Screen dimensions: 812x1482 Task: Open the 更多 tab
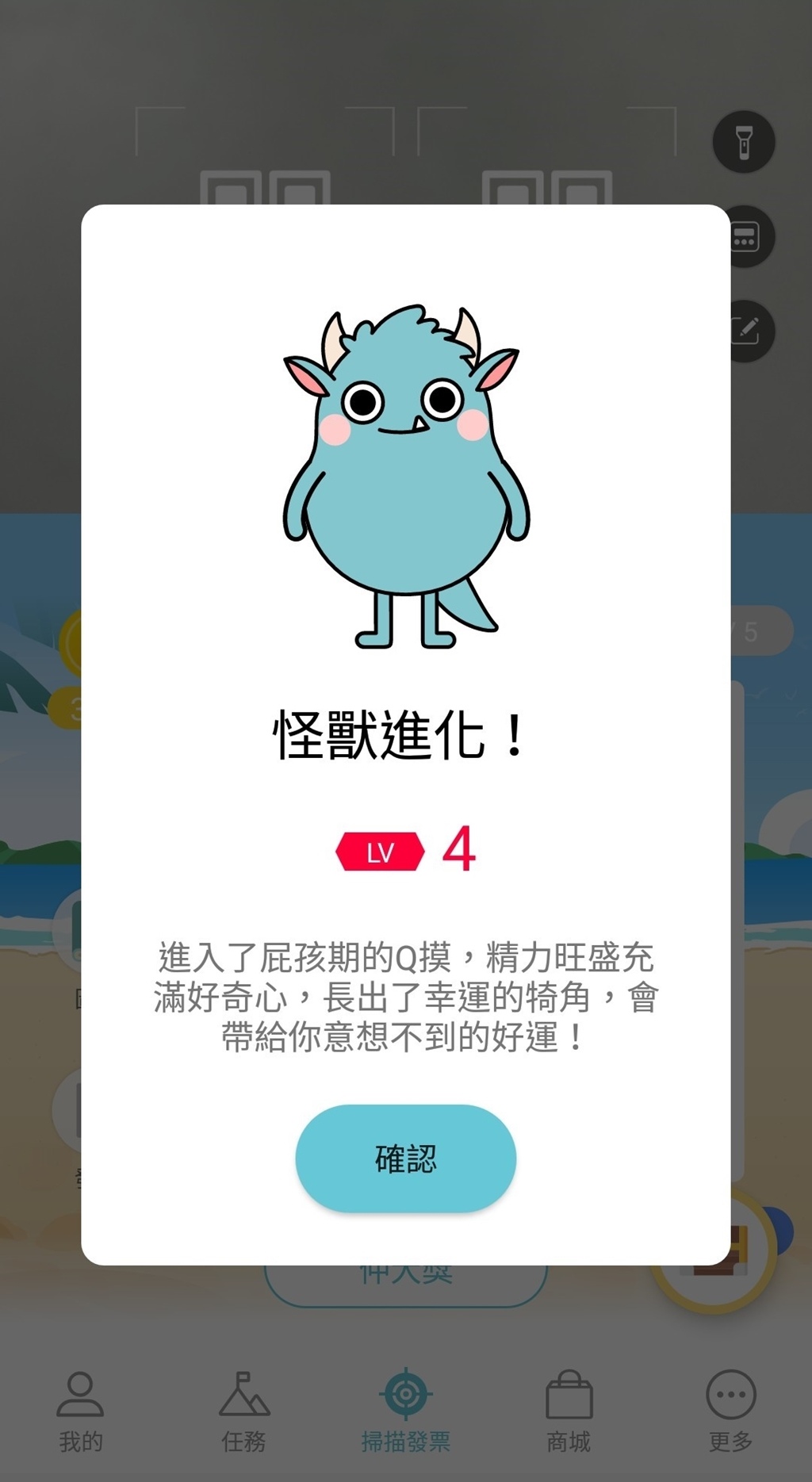click(x=730, y=1411)
